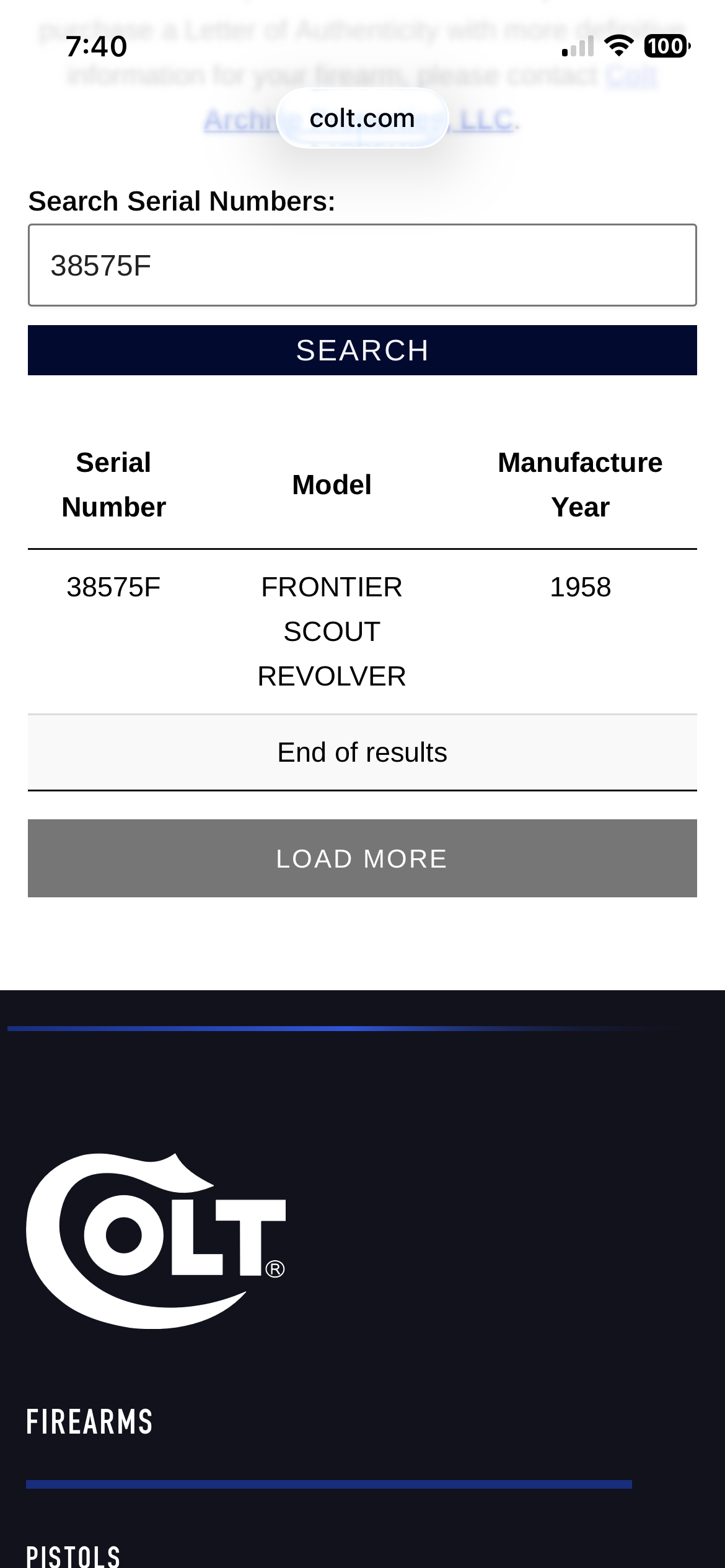725x1568 pixels.
Task: Tap the End of results banner
Action: pos(362,752)
